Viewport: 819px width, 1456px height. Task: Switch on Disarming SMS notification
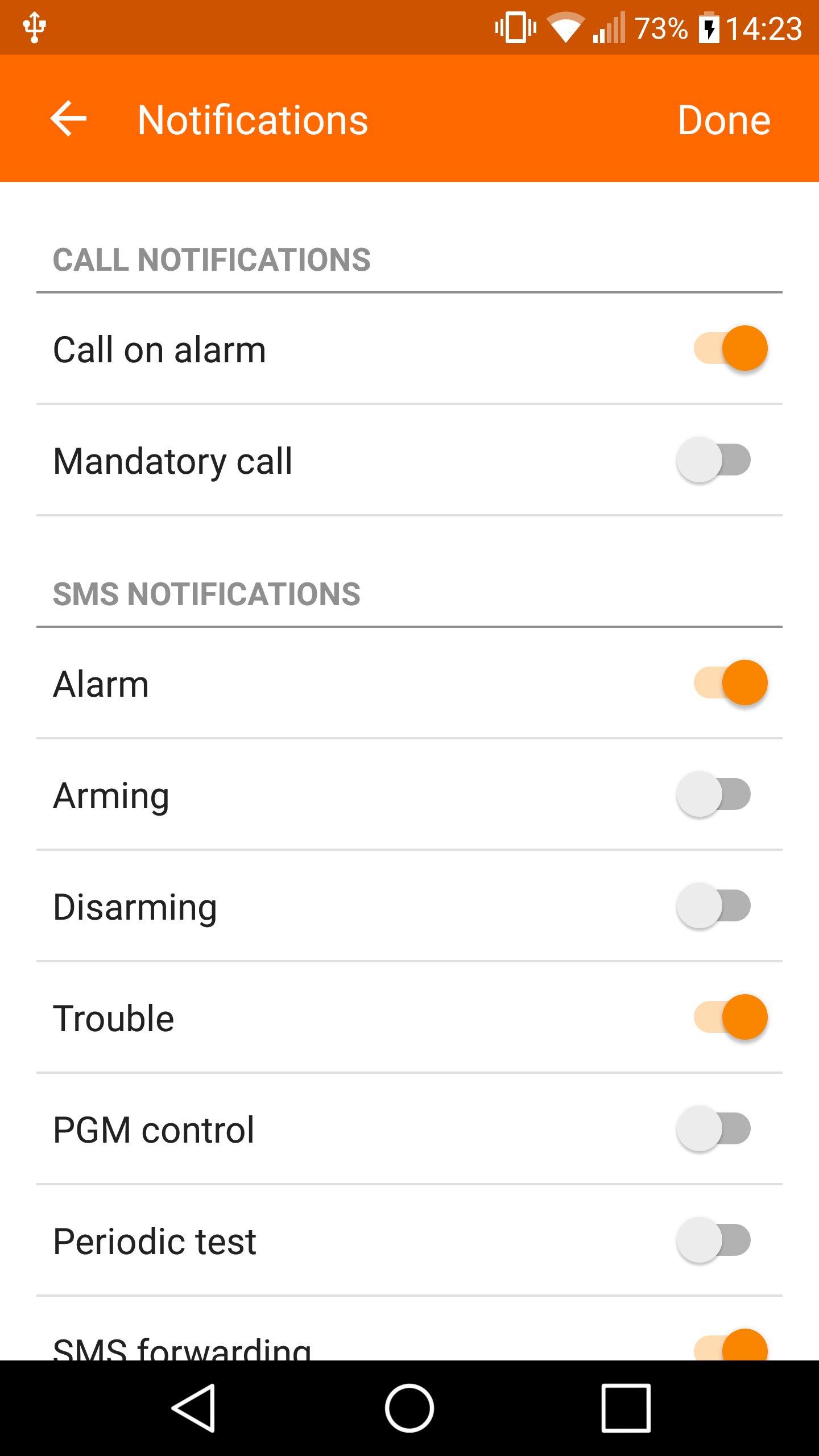point(713,905)
